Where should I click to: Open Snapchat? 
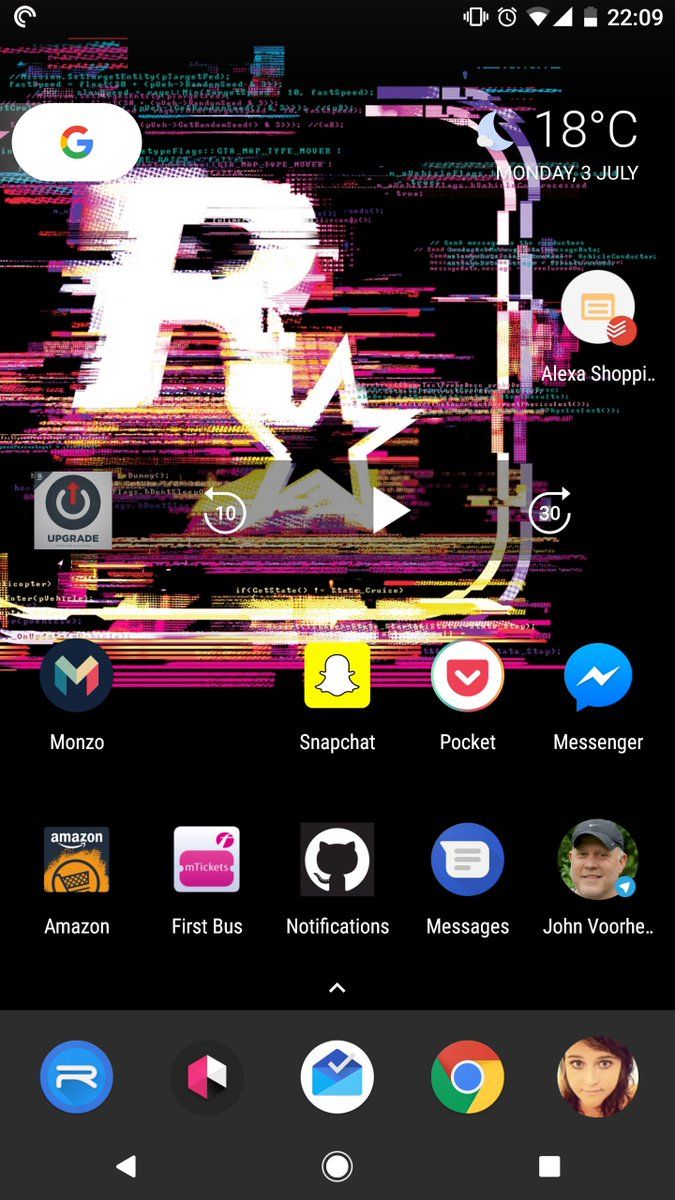click(x=337, y=676)
